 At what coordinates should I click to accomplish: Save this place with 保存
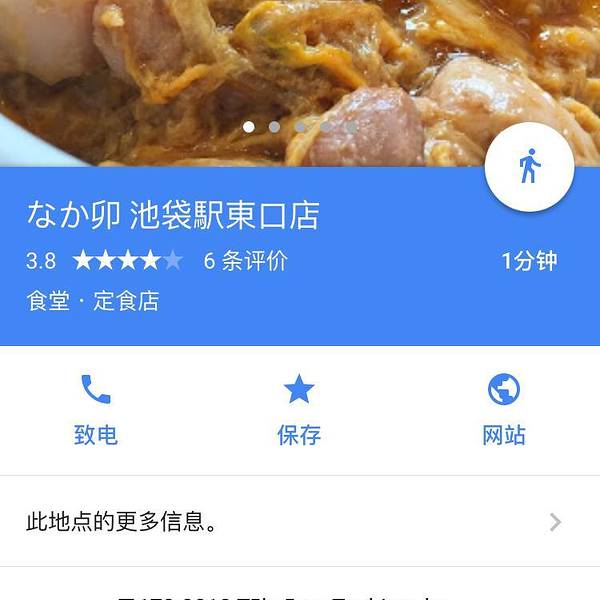299,409
